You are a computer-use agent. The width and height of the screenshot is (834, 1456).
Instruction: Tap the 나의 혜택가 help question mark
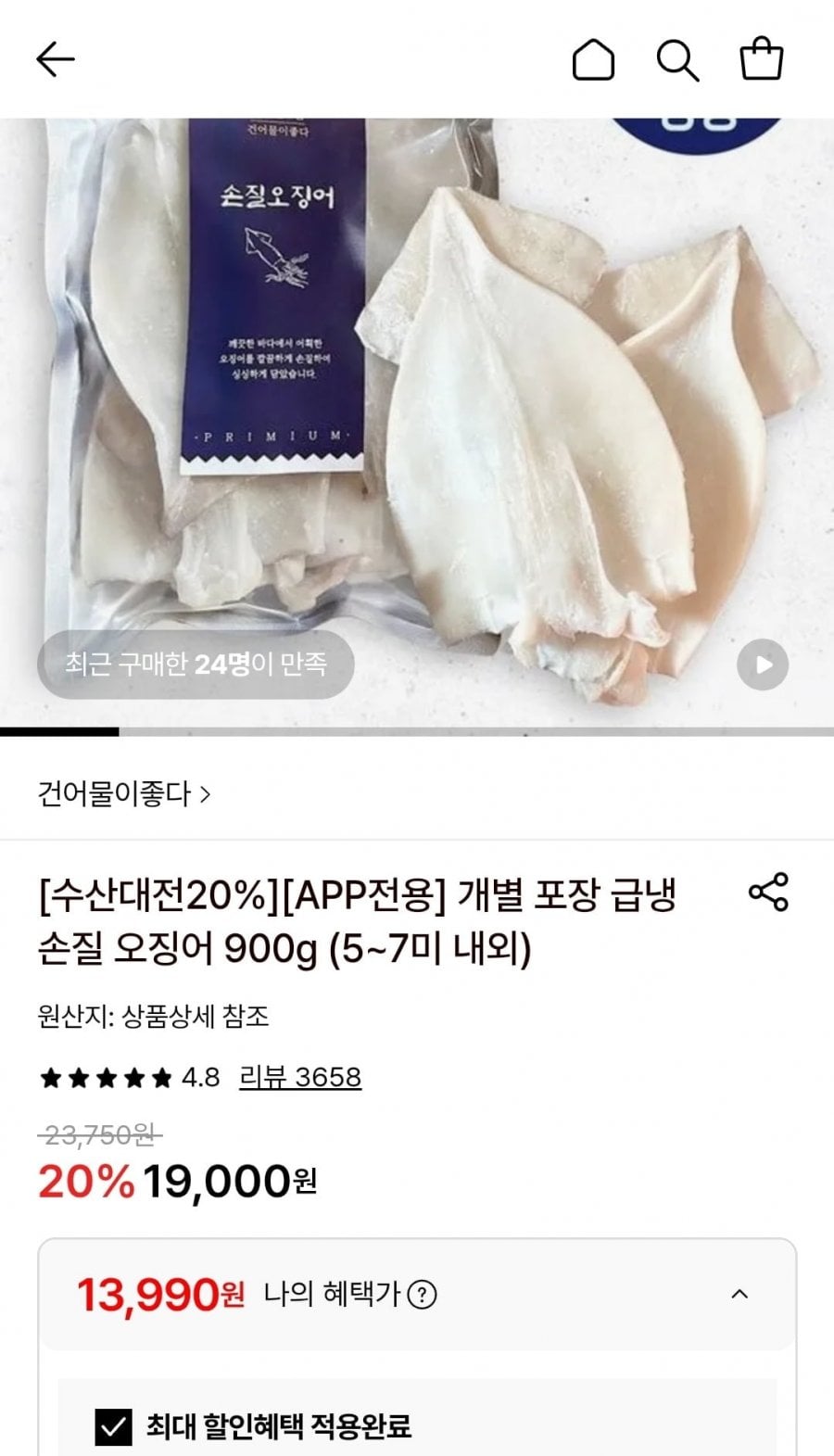tap(423, 1294)
